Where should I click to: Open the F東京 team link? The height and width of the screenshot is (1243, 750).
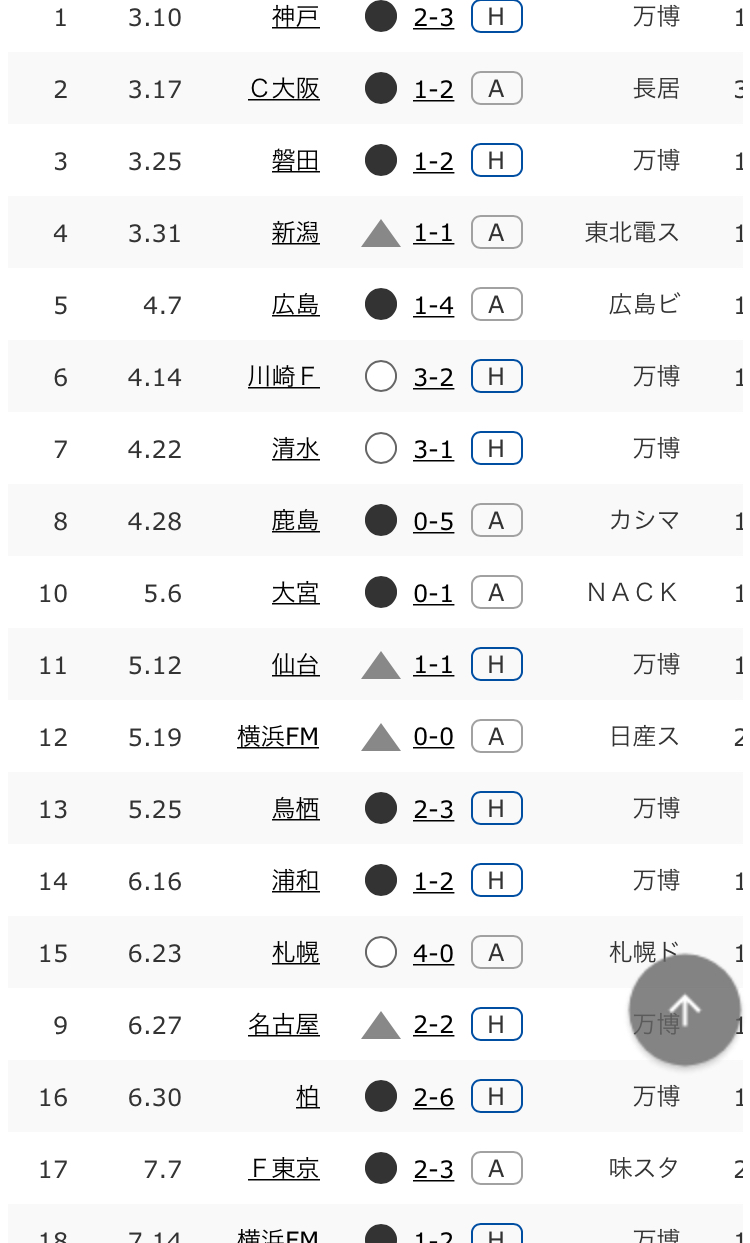coord(283,1169)
